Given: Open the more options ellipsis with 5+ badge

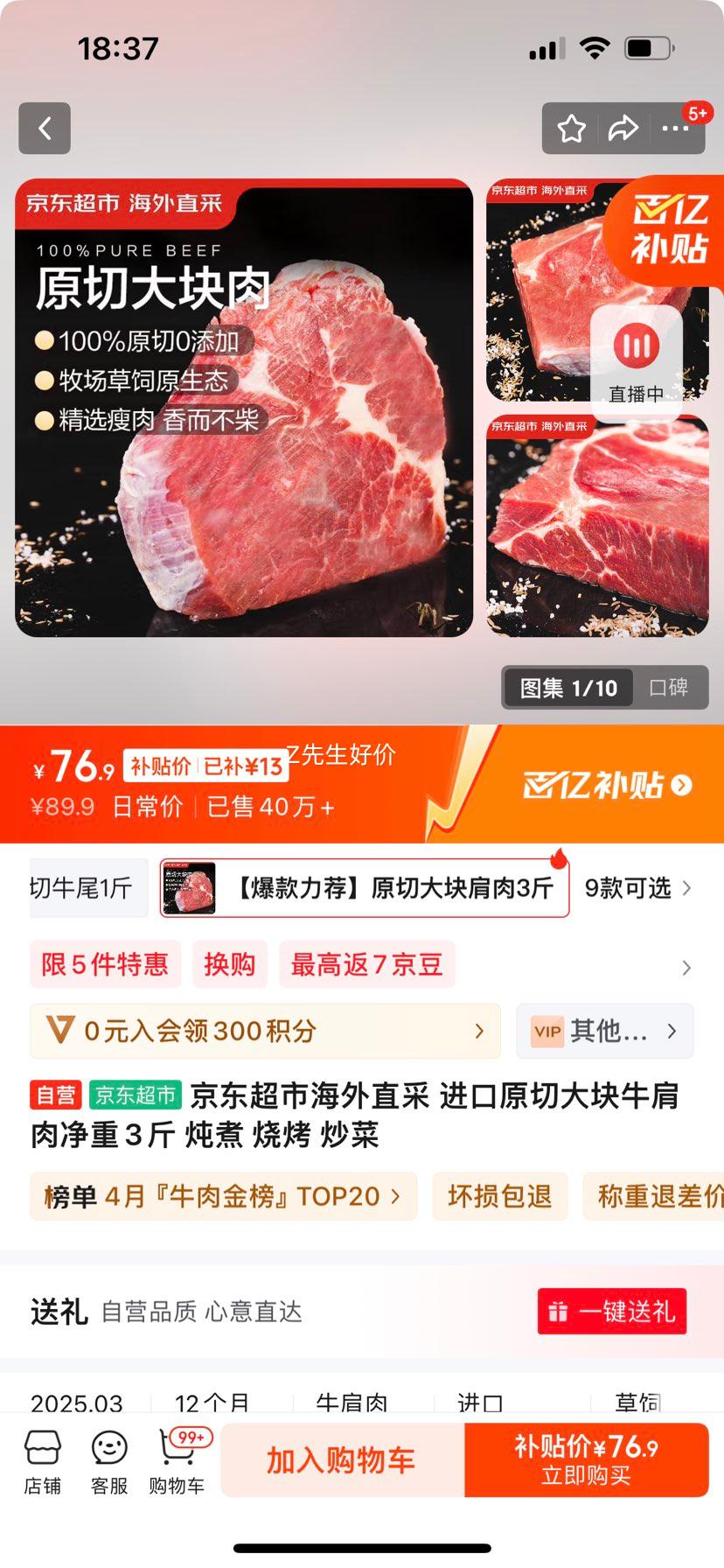Looking at the screenshot, I should pos(676,128).
